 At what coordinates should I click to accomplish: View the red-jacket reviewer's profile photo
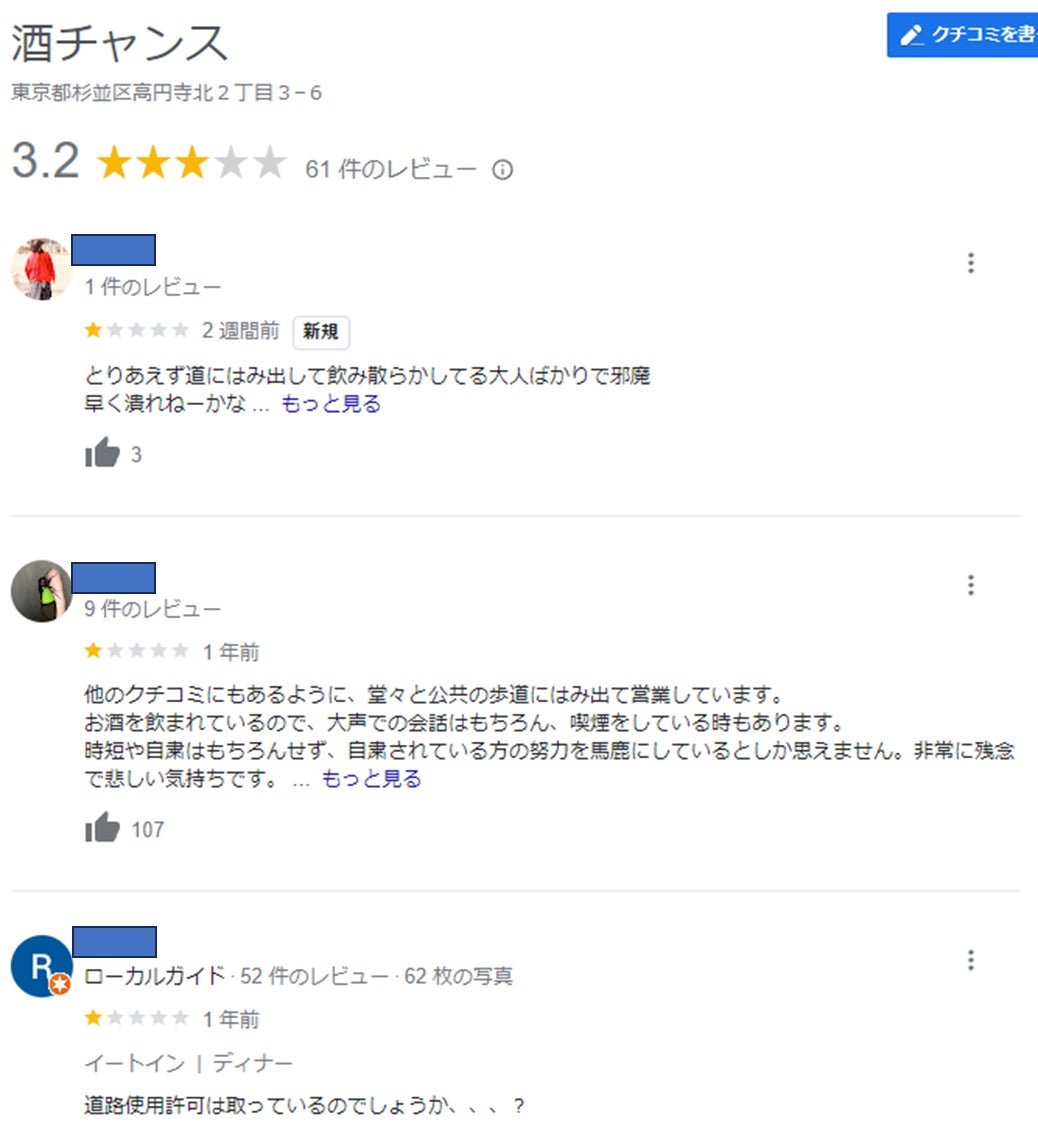click(41, 268)
